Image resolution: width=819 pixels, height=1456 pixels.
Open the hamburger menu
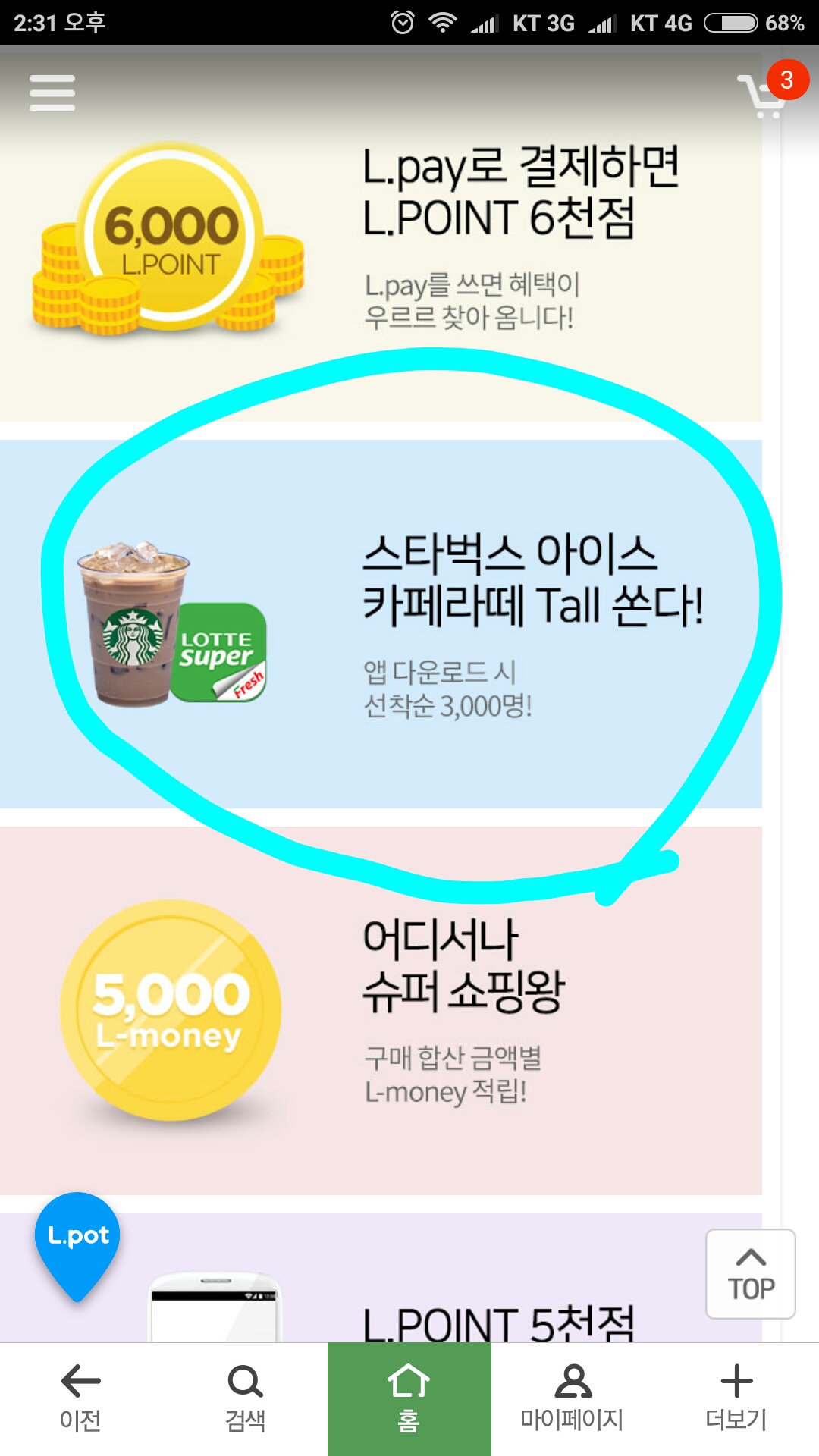52,93
